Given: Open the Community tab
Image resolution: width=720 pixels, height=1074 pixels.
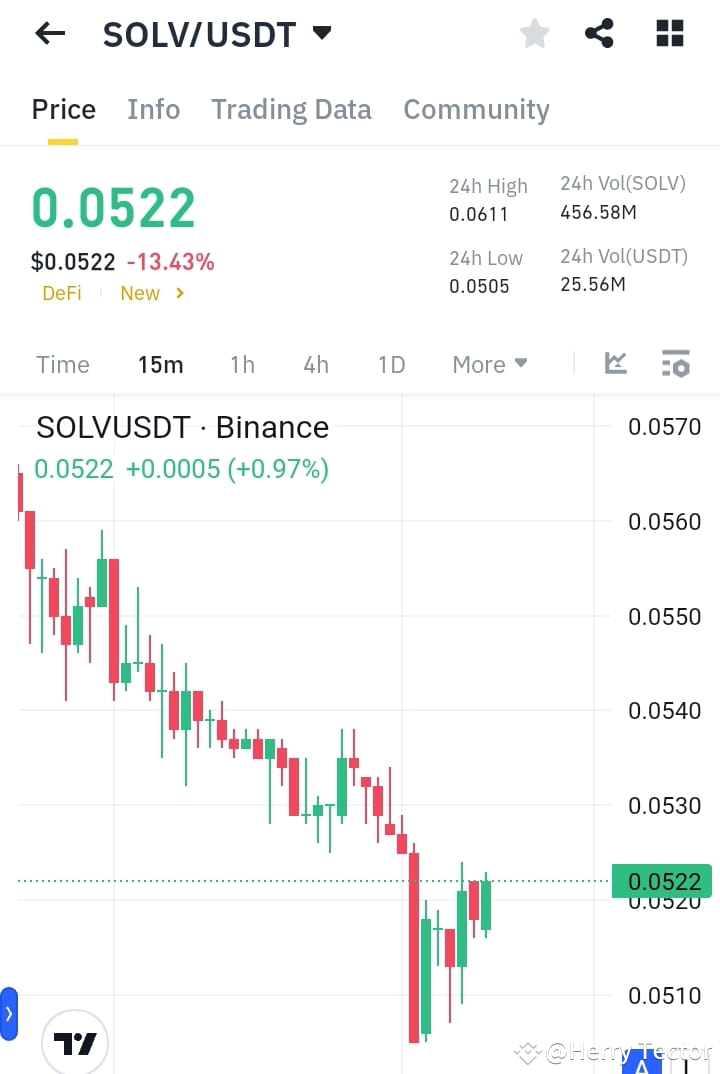Looking at the screenshot, I should click(x=476, y=109).
